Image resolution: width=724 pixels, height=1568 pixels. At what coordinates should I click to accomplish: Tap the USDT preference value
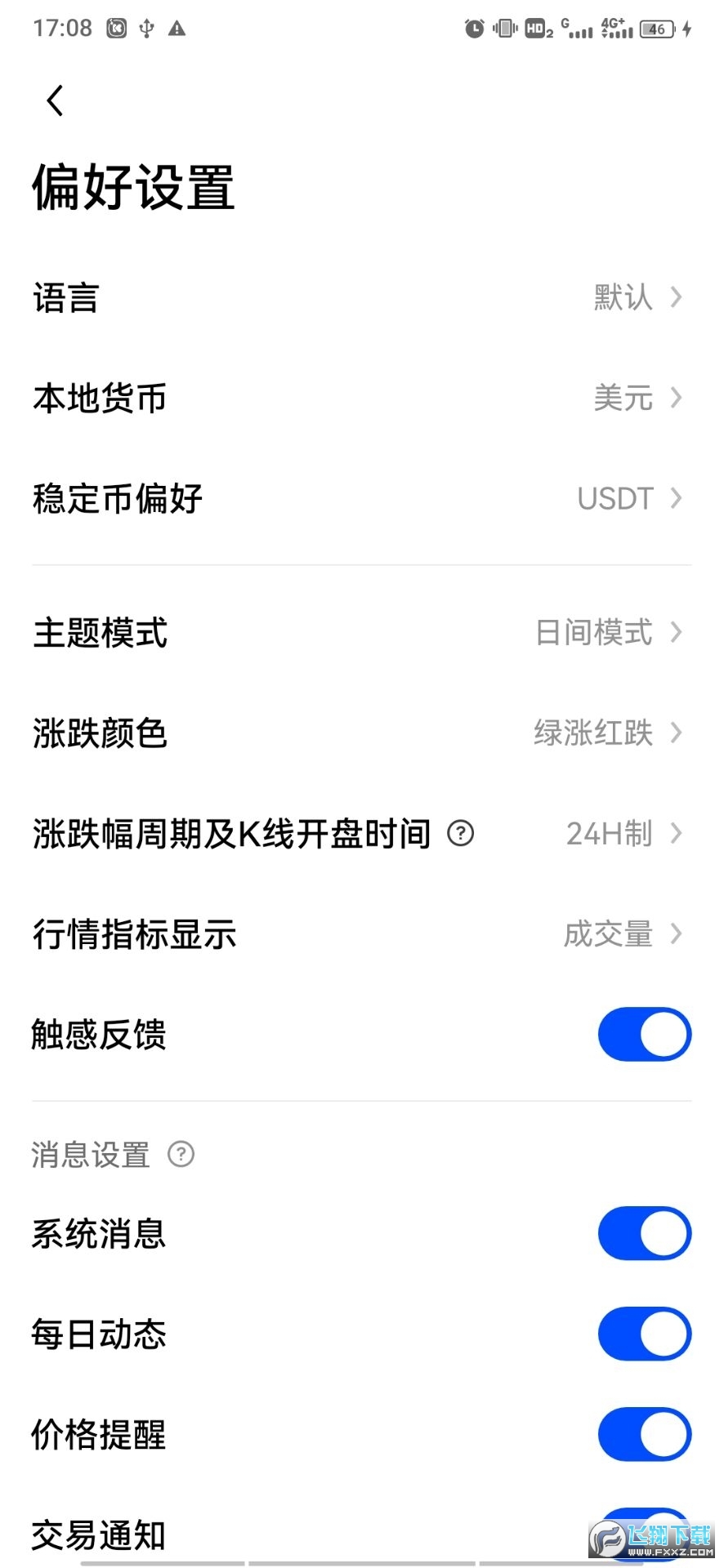pyautogui.click(x=615, y=499)
